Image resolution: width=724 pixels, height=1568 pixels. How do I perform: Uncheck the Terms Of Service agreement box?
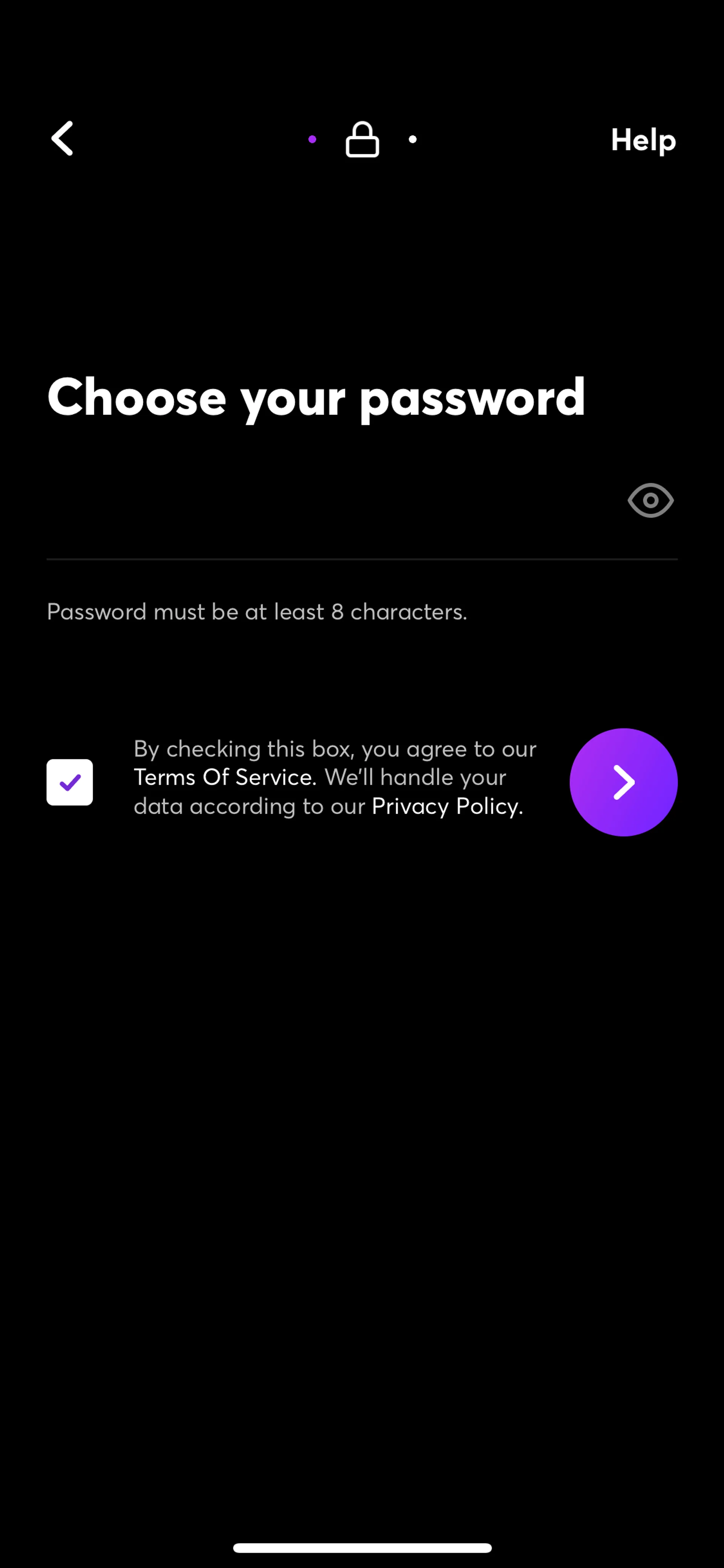pos(70,782)
